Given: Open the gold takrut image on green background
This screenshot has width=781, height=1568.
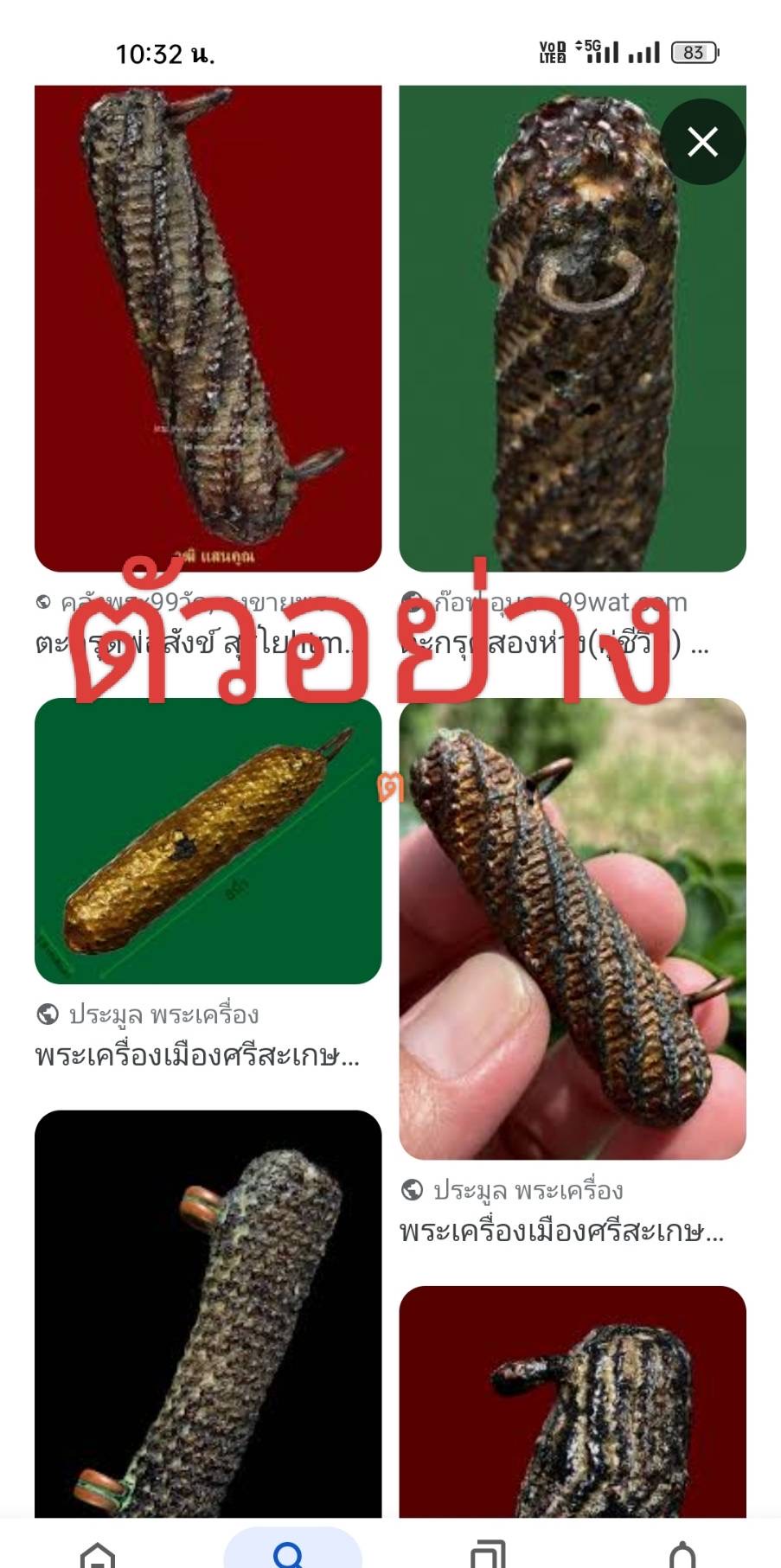Looking at the screenshot, I should (x=208, y=841).
